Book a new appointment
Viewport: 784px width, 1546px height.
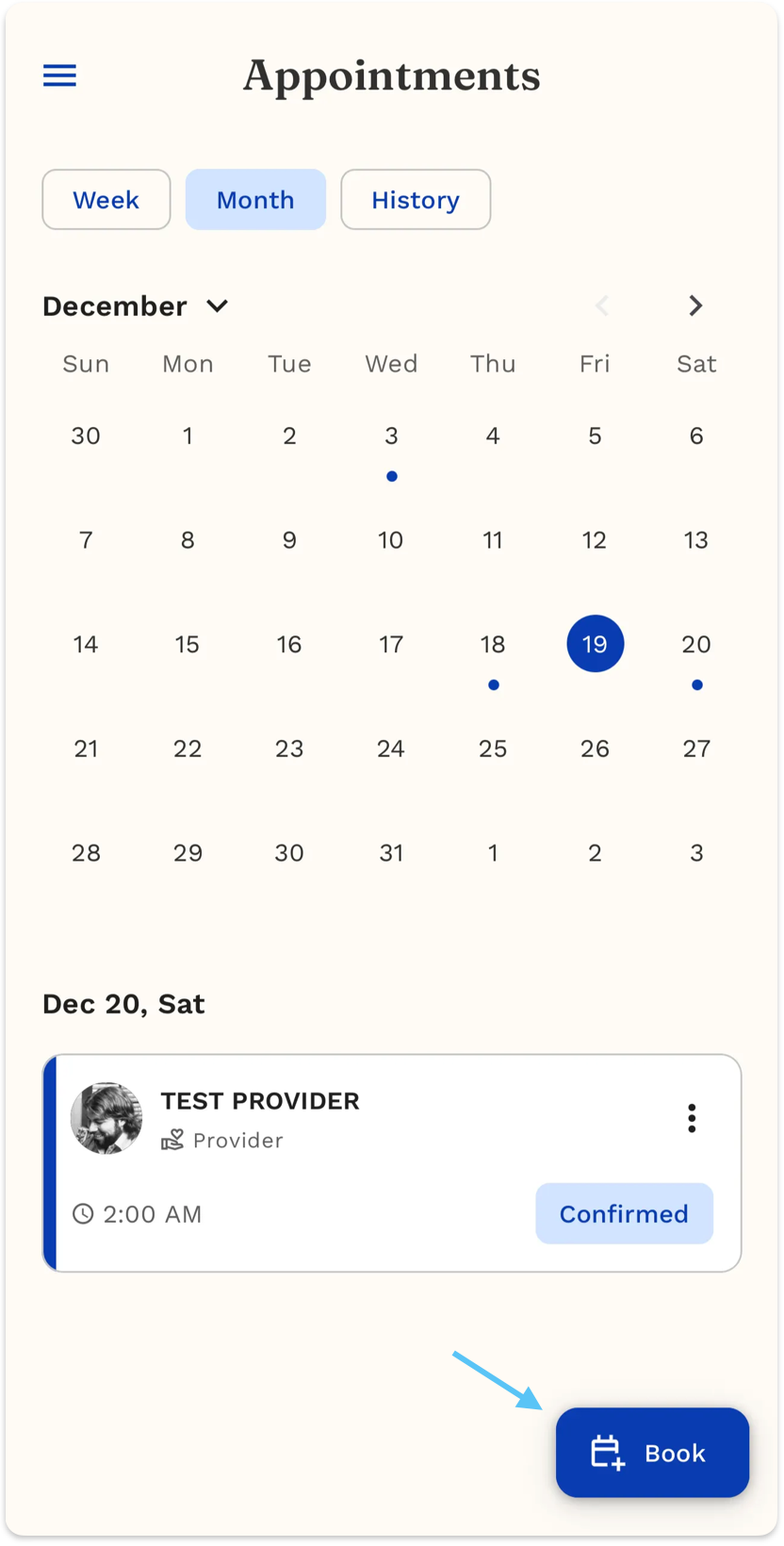tap(652, 1453)
